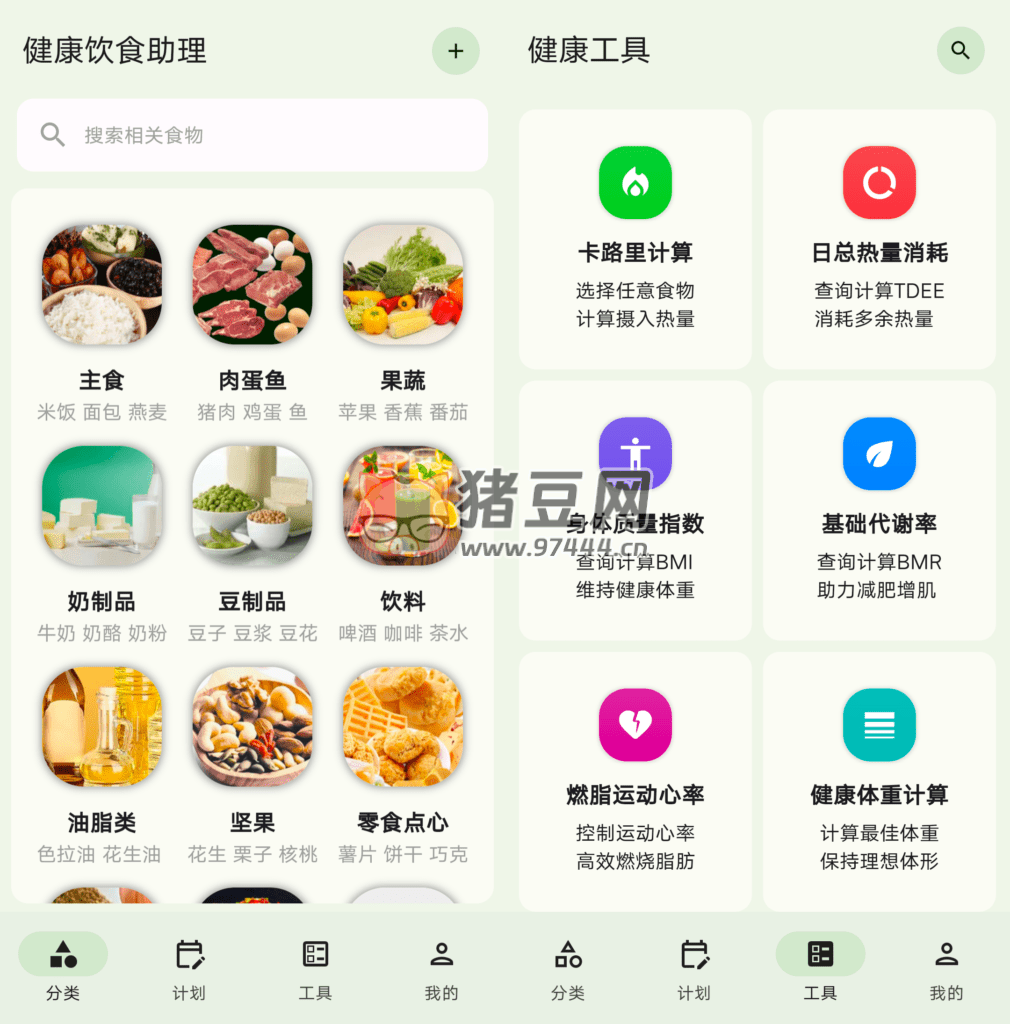Open the 健康体重计算 tool

pos(879,782)
